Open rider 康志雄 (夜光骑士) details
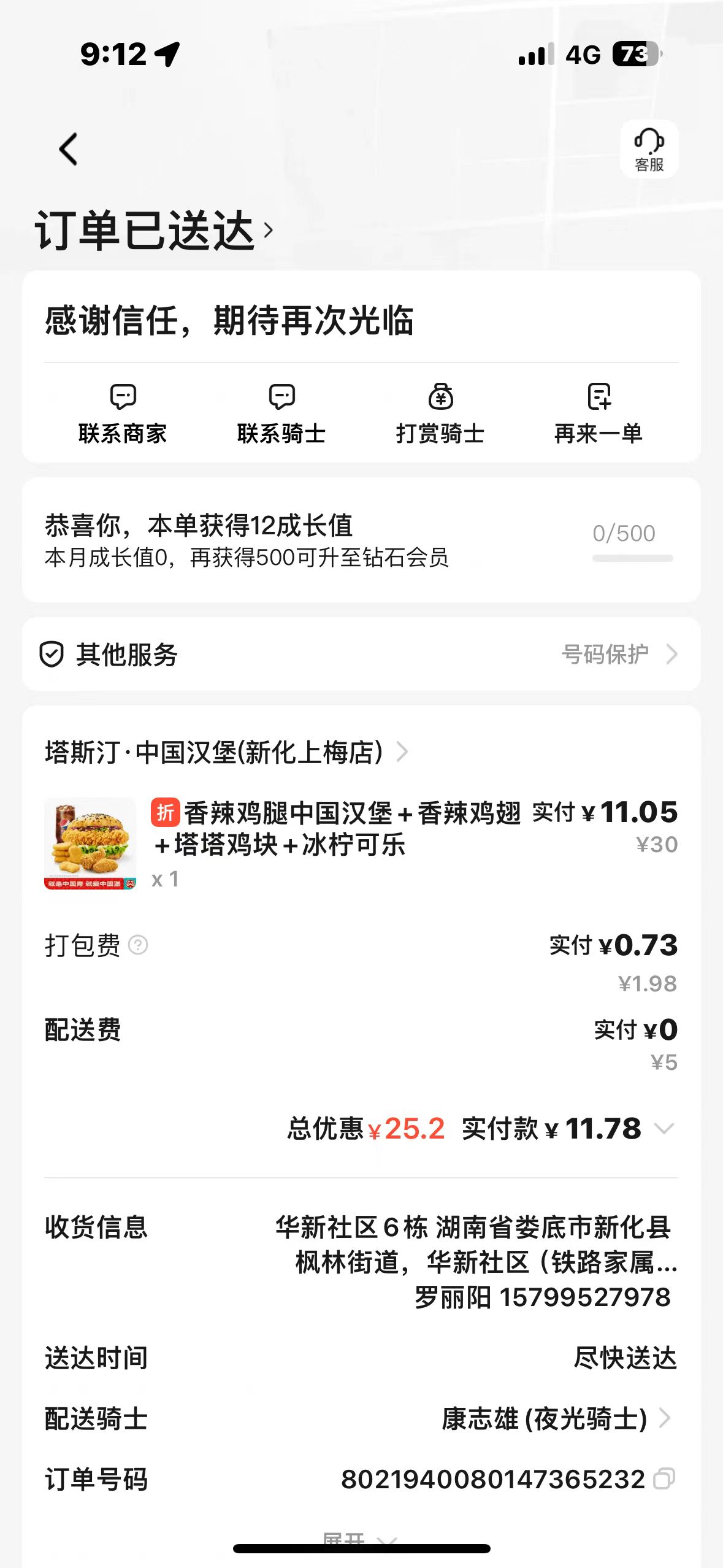The width and height of the screenshot is (723, 1568). pyautogui.click(x=556, y=1418)
